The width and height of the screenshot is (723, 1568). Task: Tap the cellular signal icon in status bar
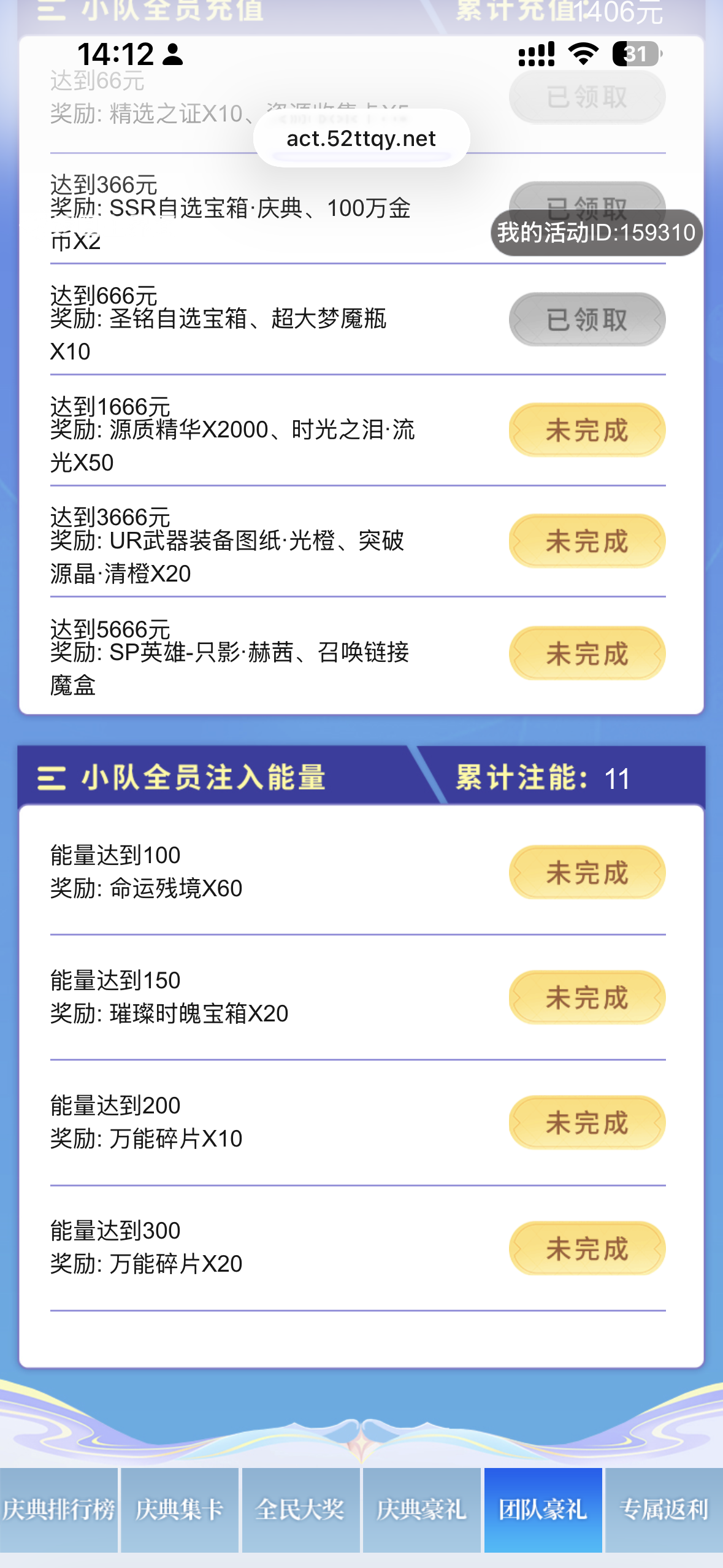536,55
